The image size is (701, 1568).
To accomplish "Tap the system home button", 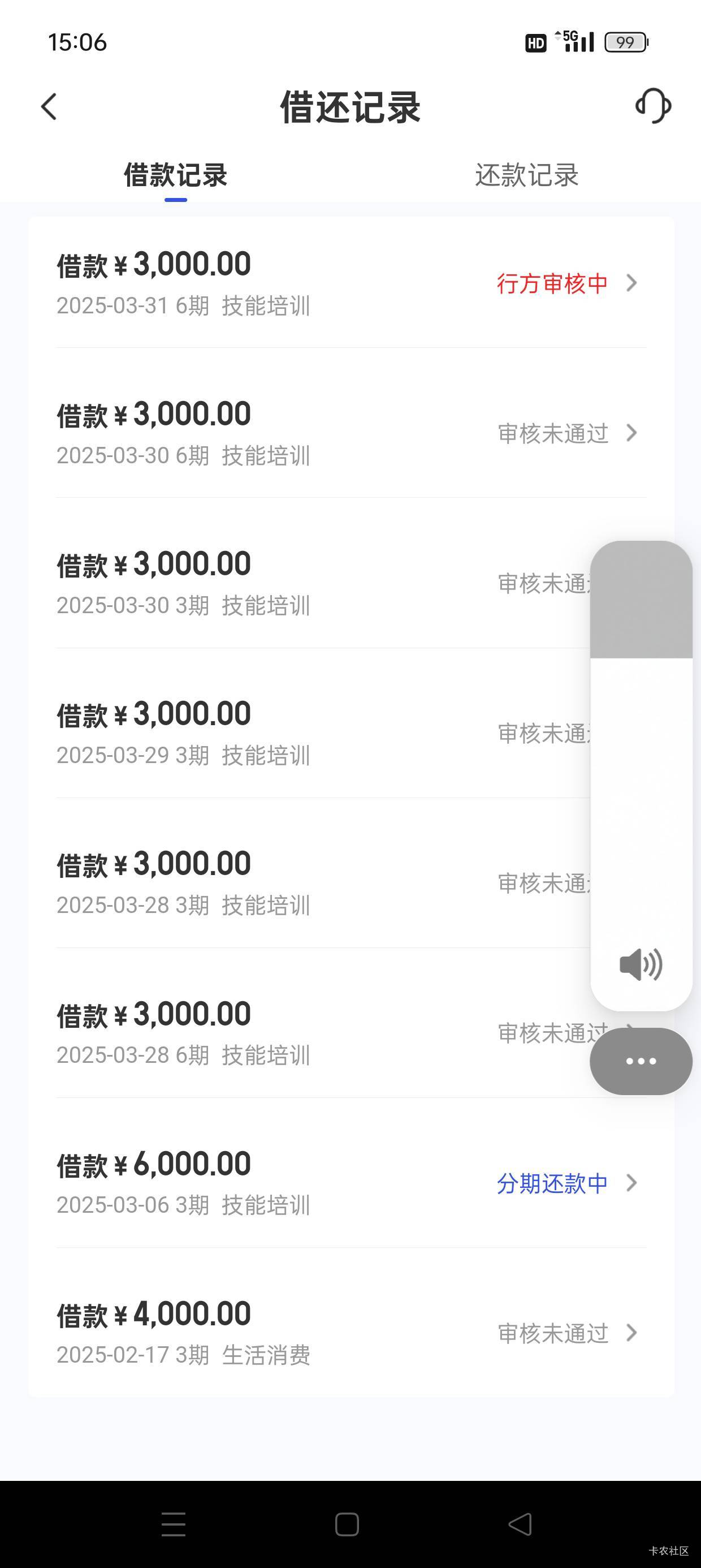I will pos(347,1524).
